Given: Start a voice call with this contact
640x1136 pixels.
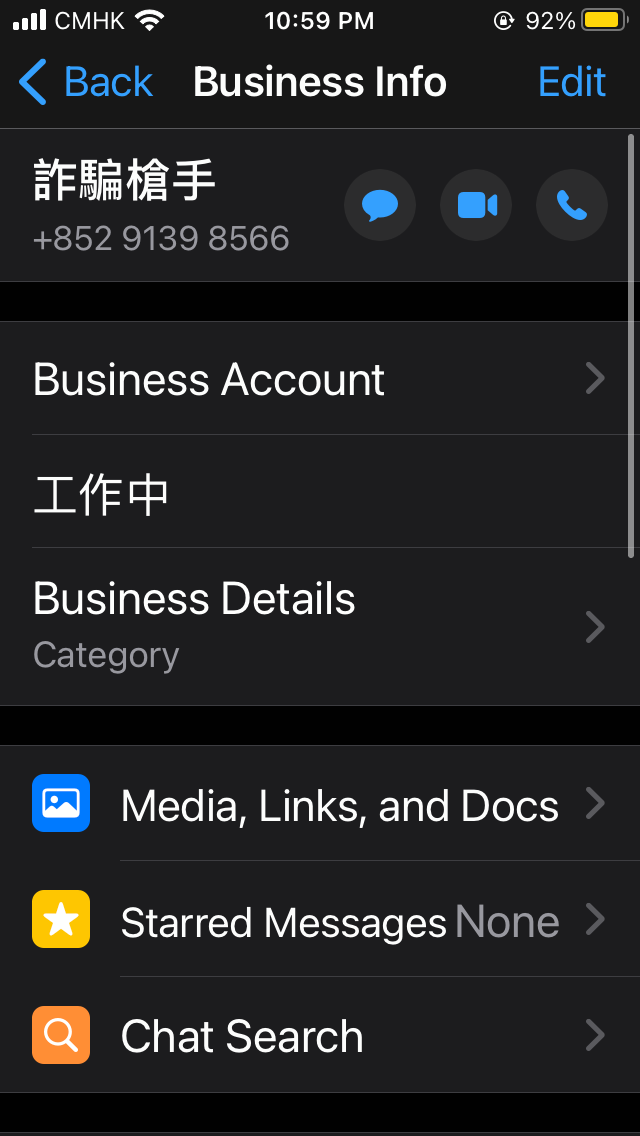Looking at the screenshot, I should point(572,206).
